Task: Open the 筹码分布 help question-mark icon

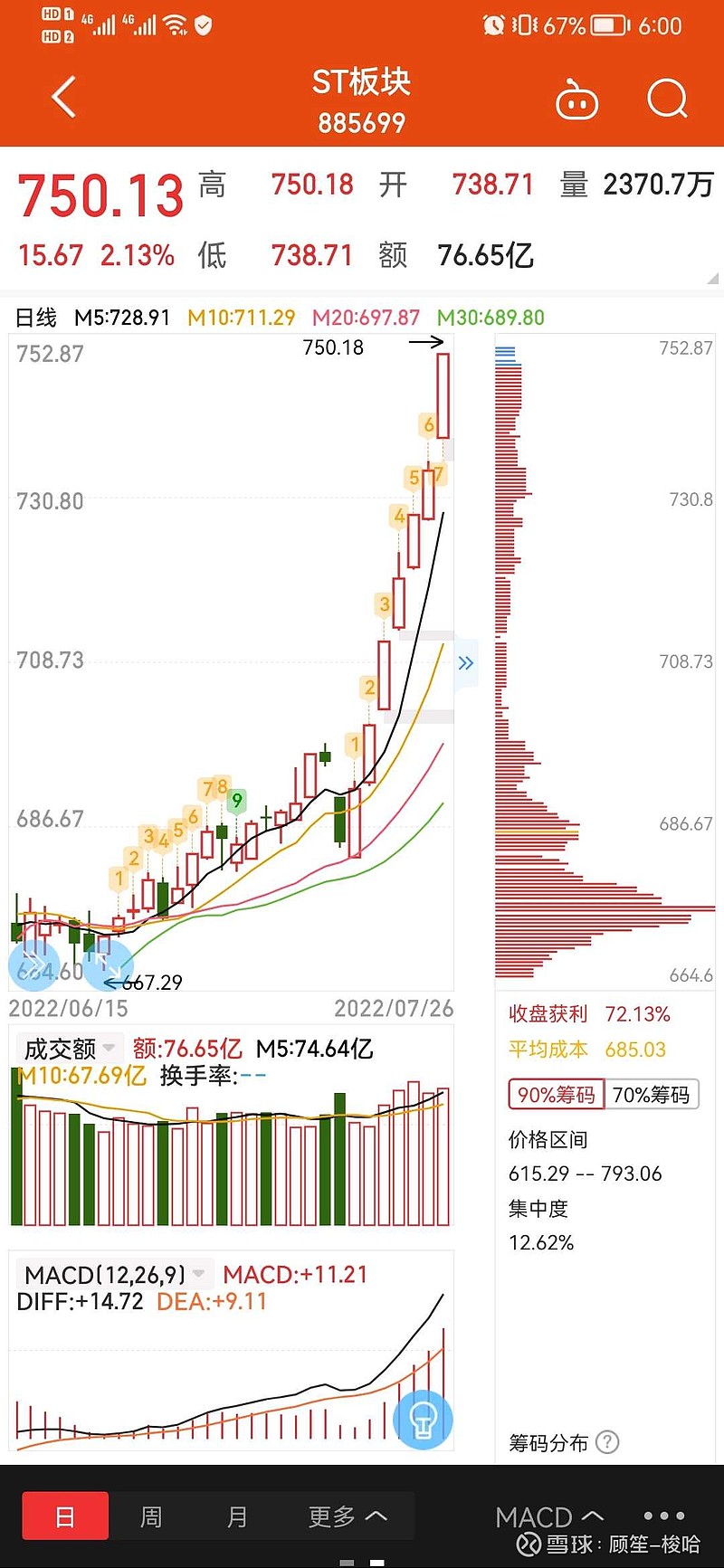Action: [x=606, y=1442]
